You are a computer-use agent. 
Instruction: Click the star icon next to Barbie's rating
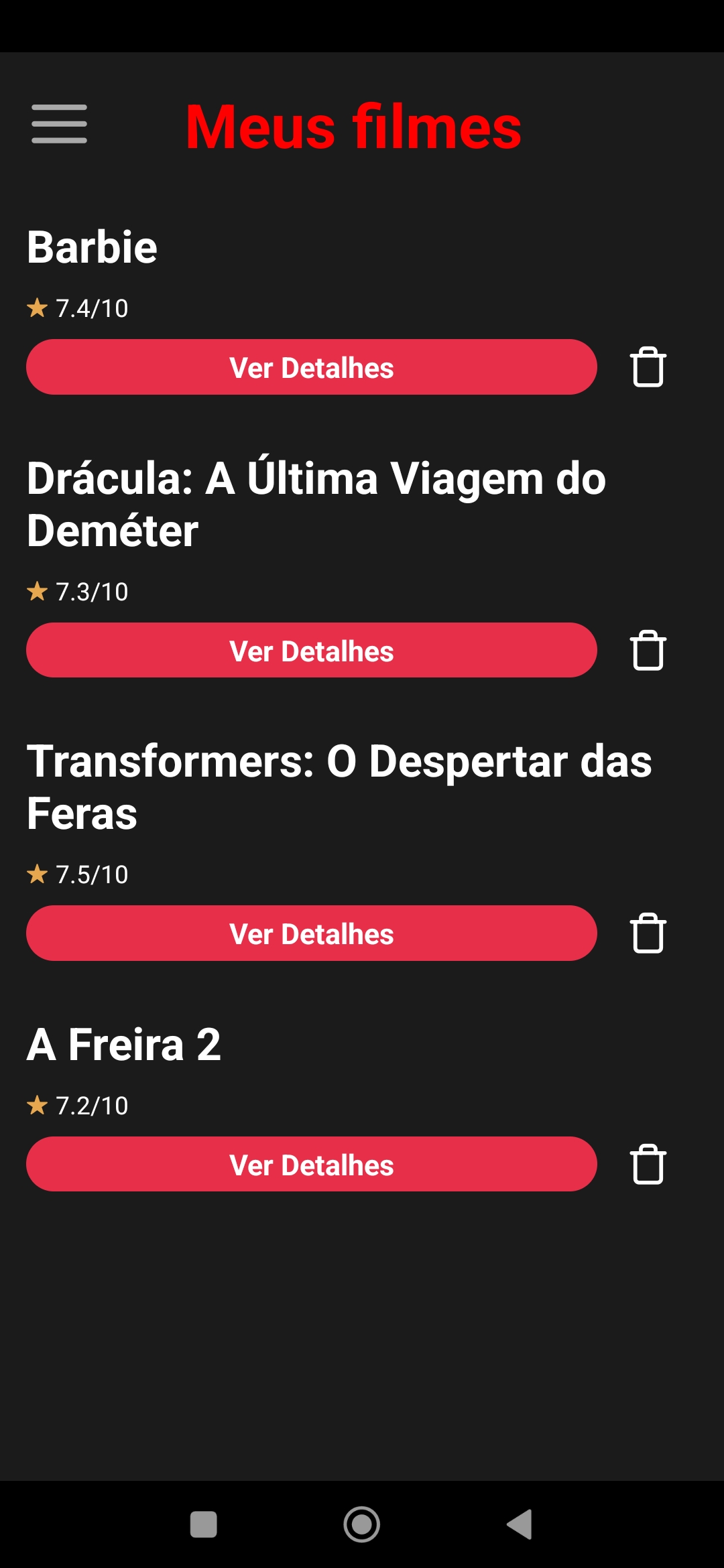point(37,308)
